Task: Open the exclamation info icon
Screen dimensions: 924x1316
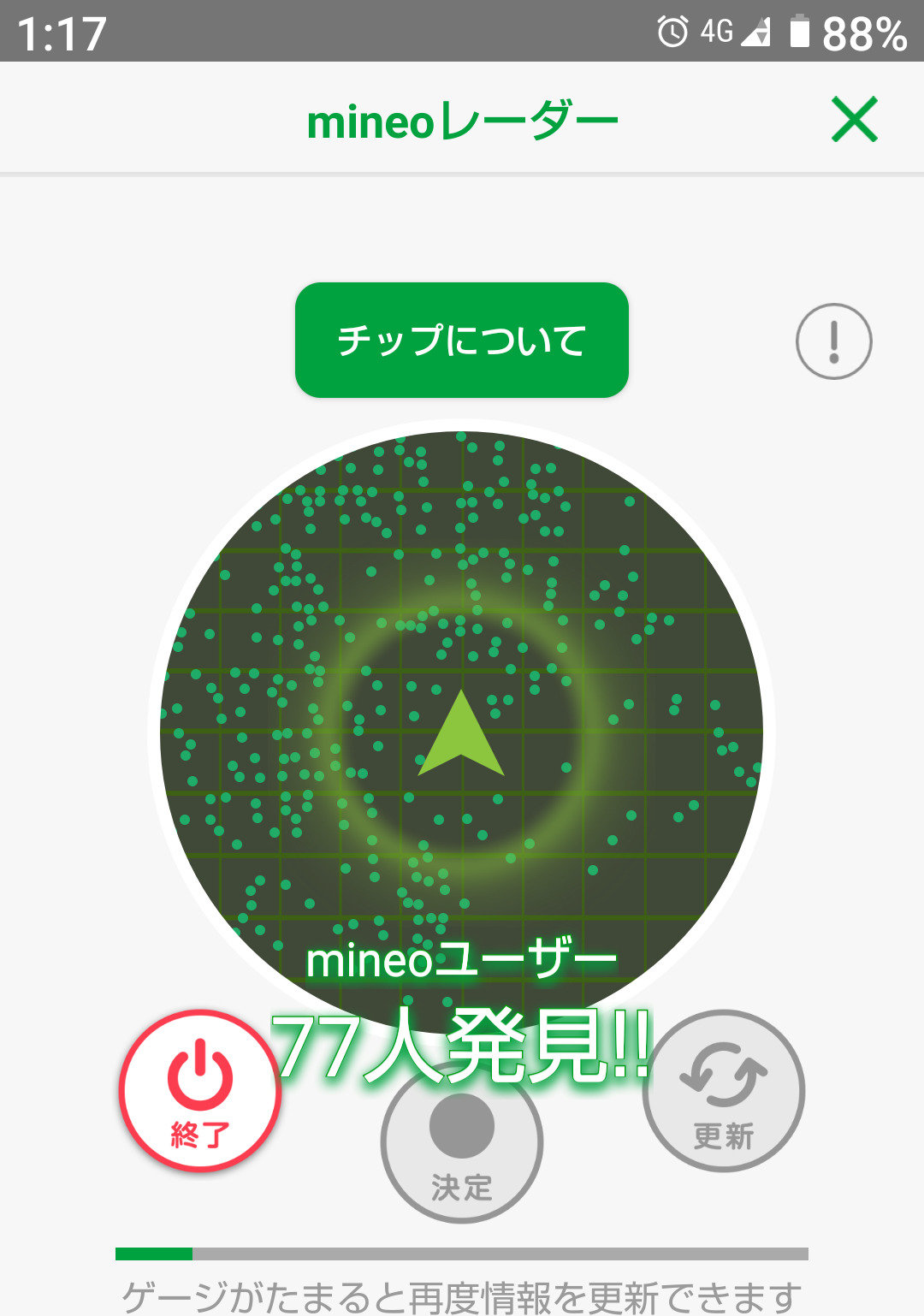Action: [x=833, y=341]
